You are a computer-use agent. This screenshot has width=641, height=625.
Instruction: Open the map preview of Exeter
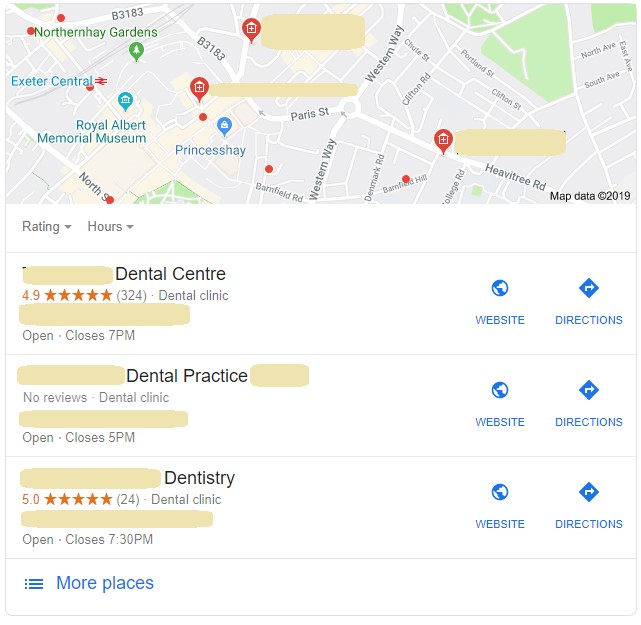click(x=320, y=150)
